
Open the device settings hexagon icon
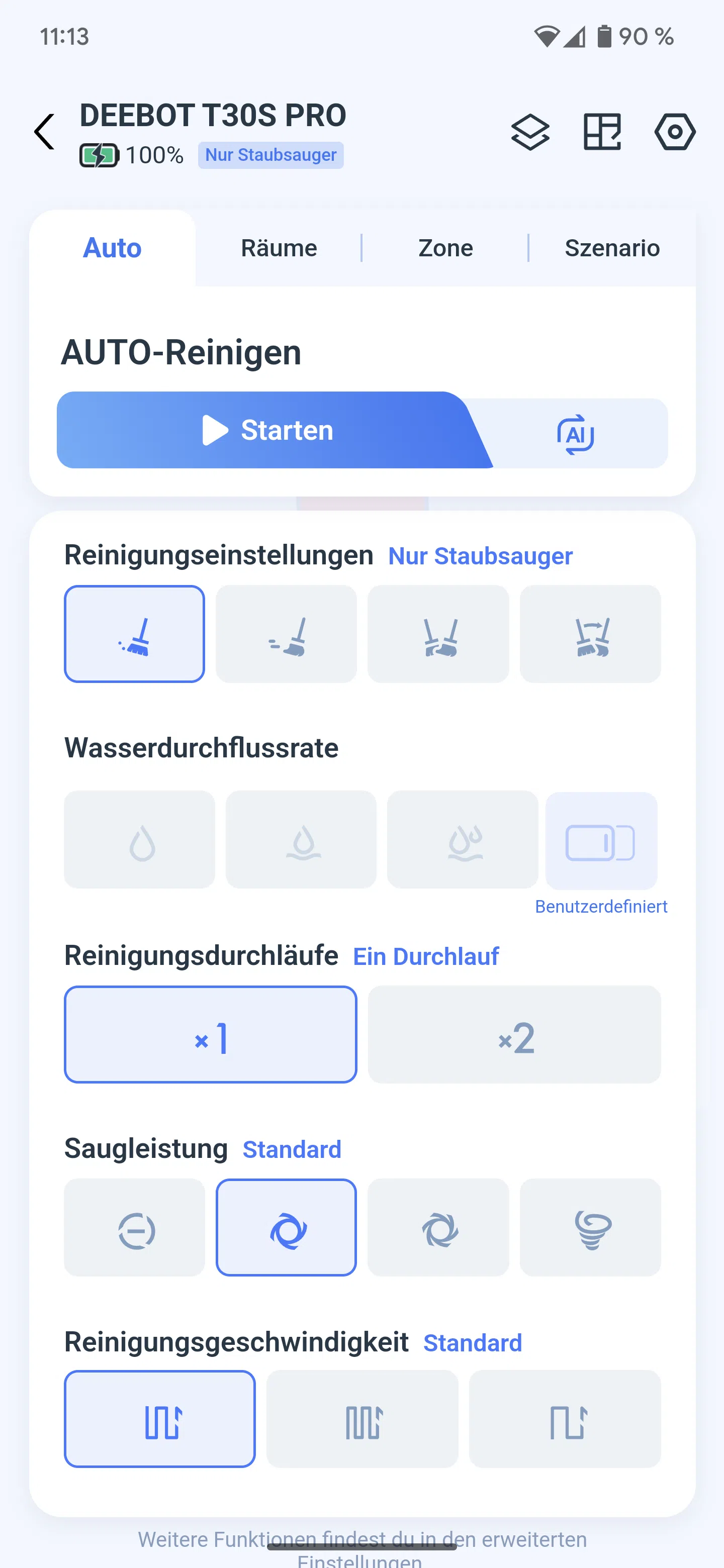pyautogui.click(x=675, y=132)
